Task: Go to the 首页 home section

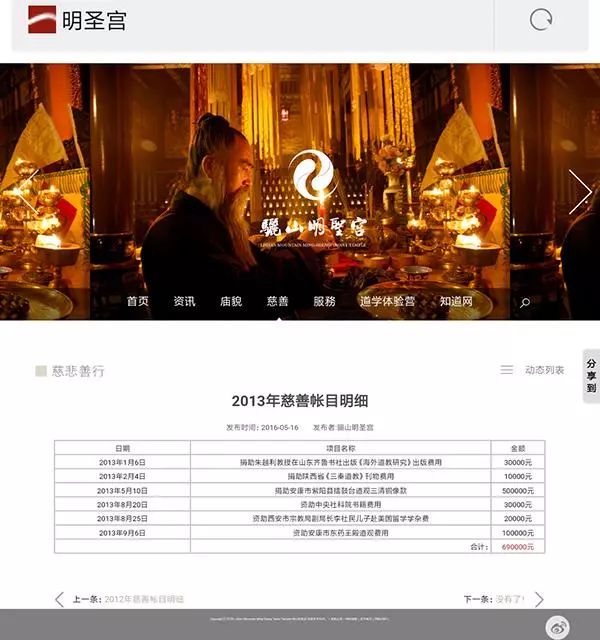Action: click(137, 301)
